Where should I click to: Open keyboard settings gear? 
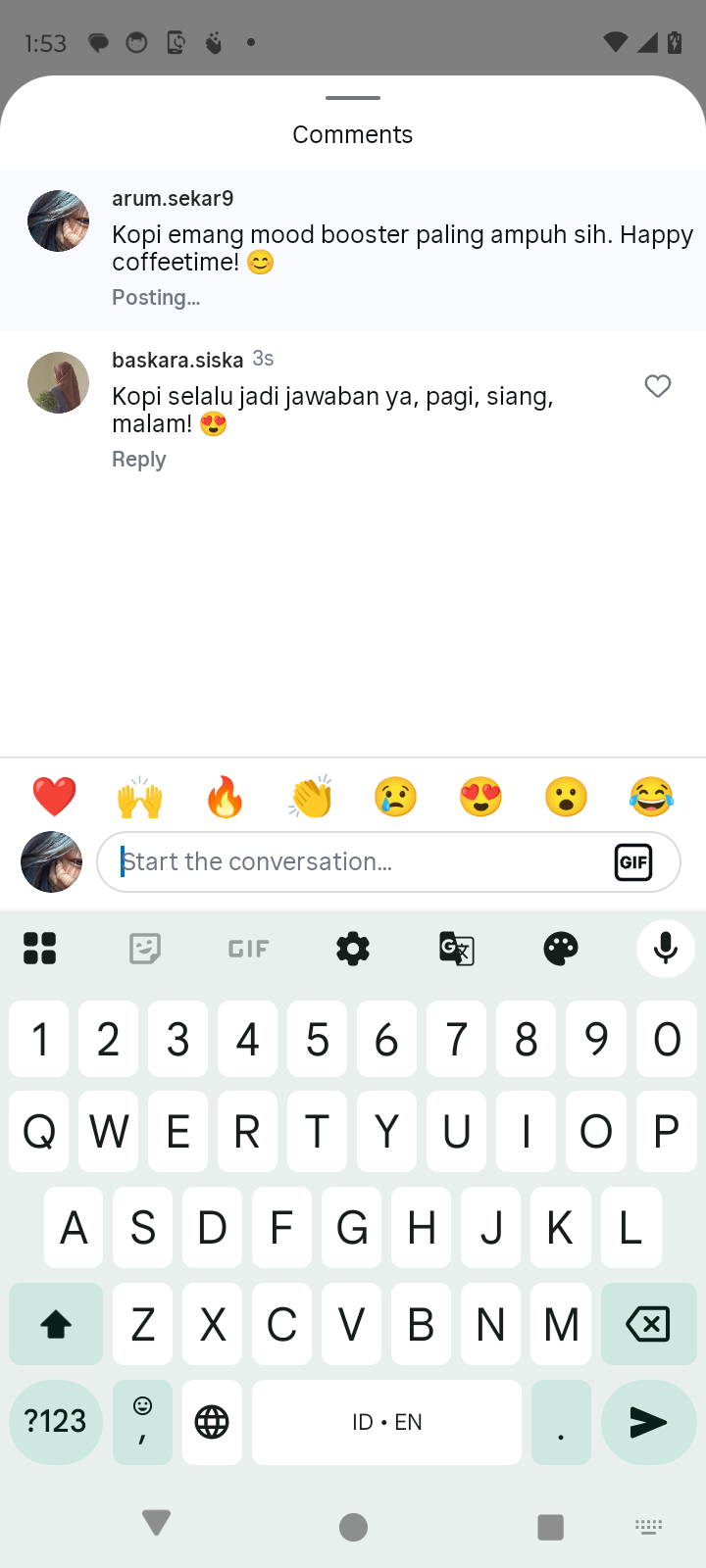(353, 949)
